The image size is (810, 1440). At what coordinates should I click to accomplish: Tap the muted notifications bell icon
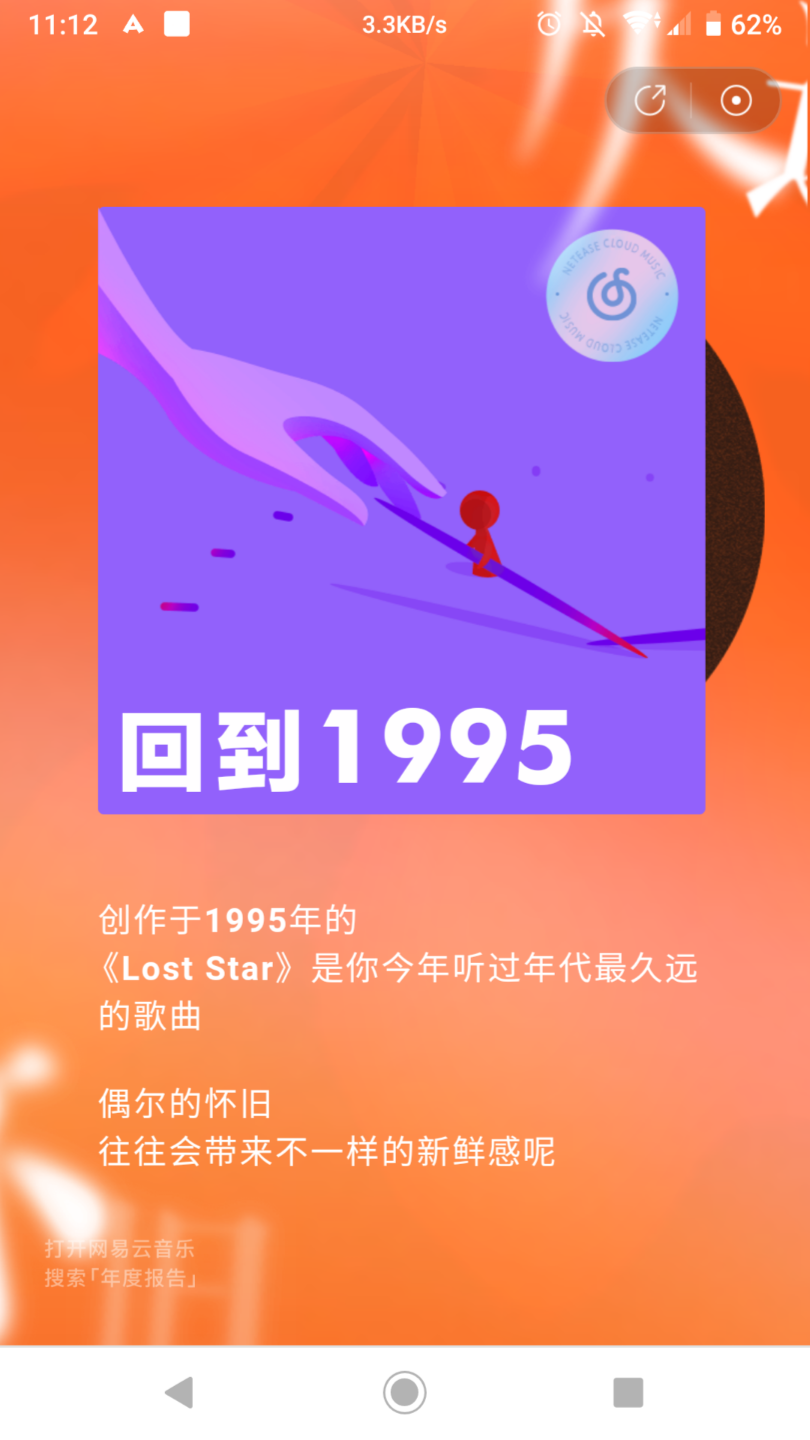pos(592,23)
